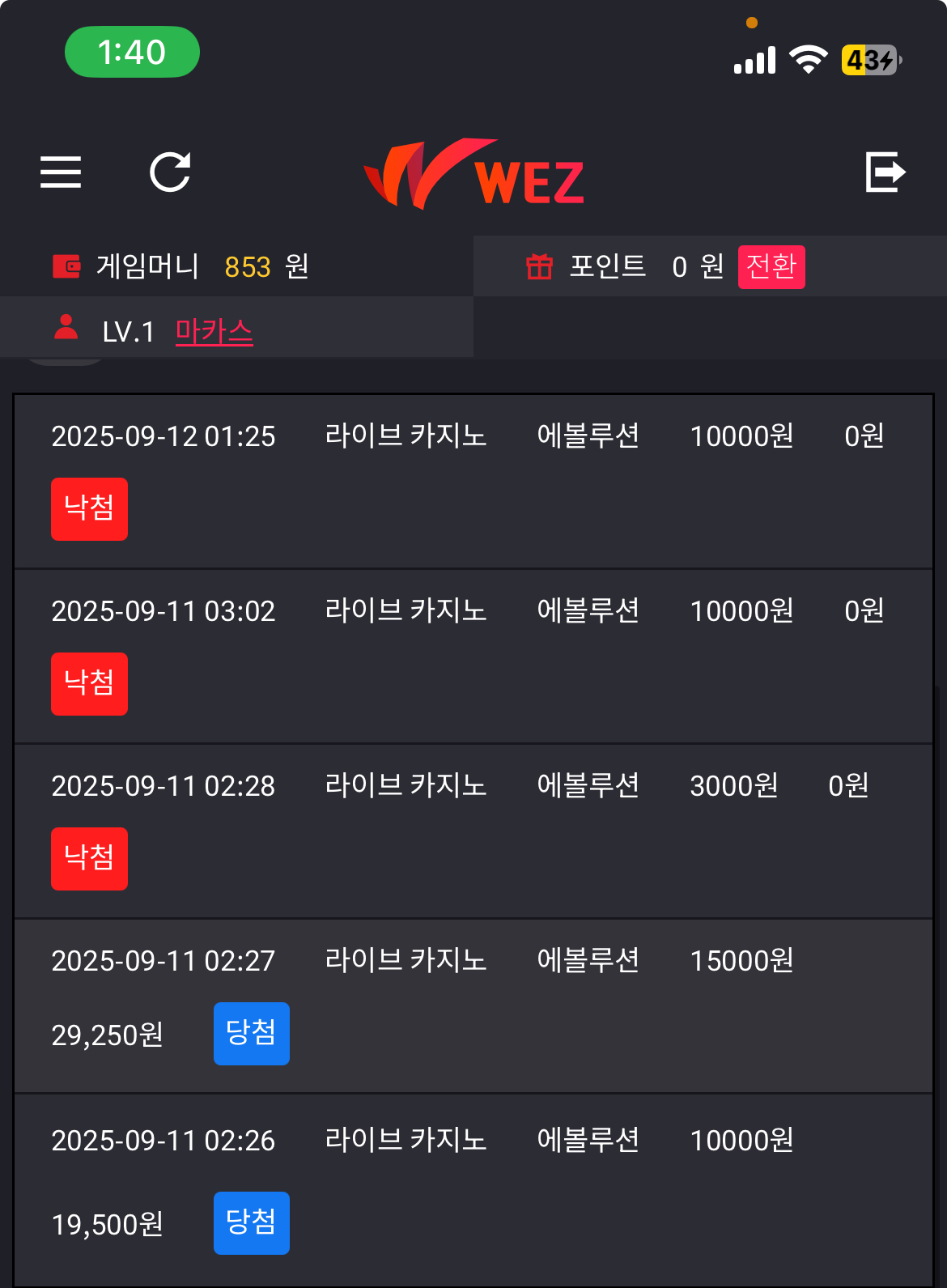Open the hamburger menu

(61, 172)
